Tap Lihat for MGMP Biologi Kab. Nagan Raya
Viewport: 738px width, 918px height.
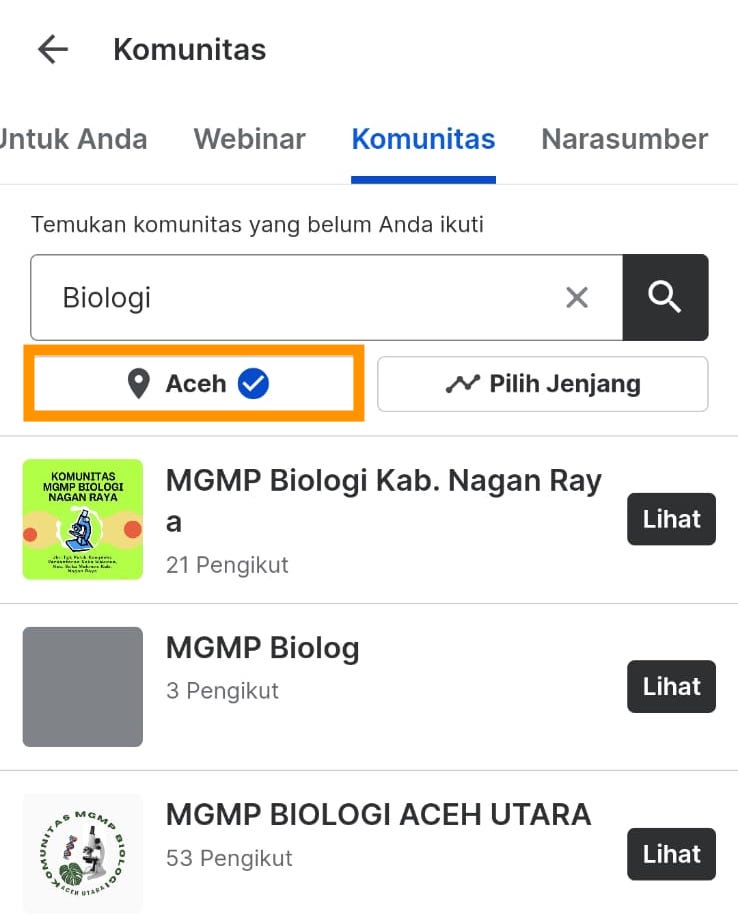(671, 519)
